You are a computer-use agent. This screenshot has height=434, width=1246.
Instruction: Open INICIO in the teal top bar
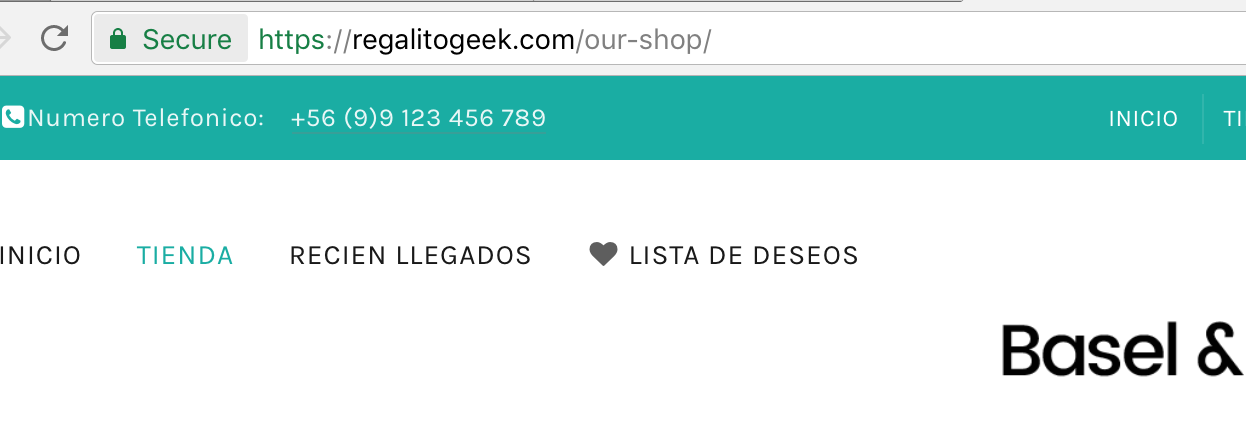pos(1143,119)
